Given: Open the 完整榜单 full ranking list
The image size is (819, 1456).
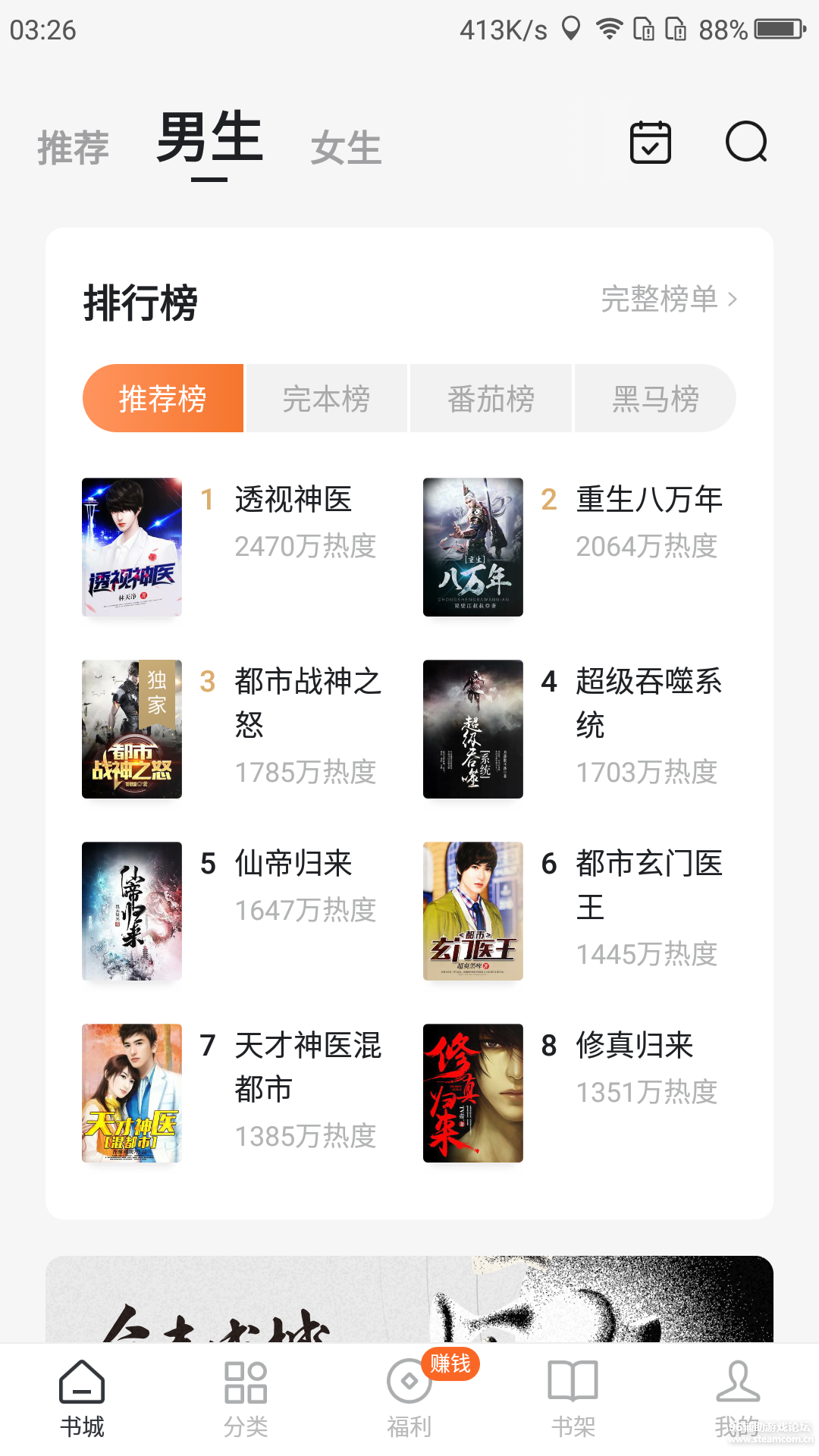Looking at the screenshot, I should pos(668,300).
